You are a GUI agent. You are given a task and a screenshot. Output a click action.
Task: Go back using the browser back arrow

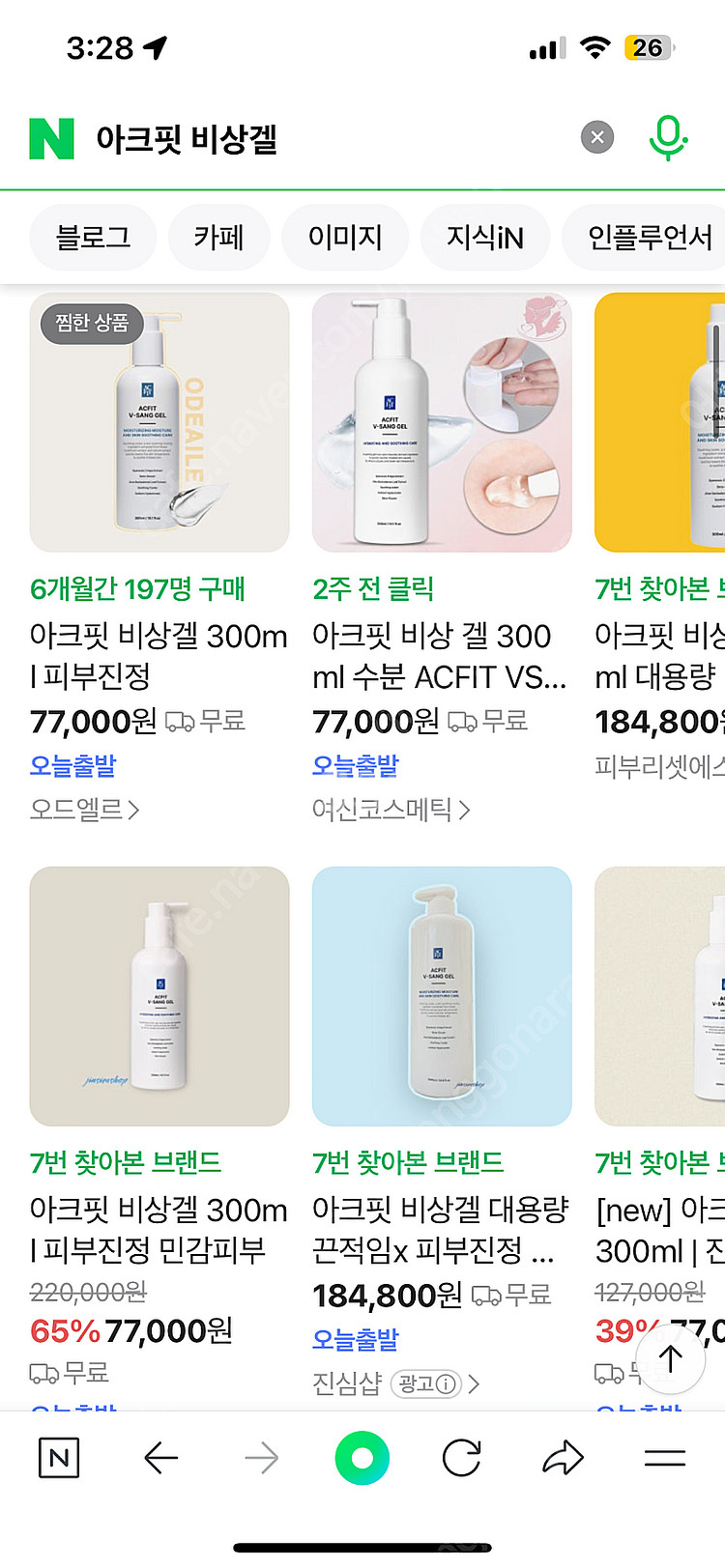161,1459
